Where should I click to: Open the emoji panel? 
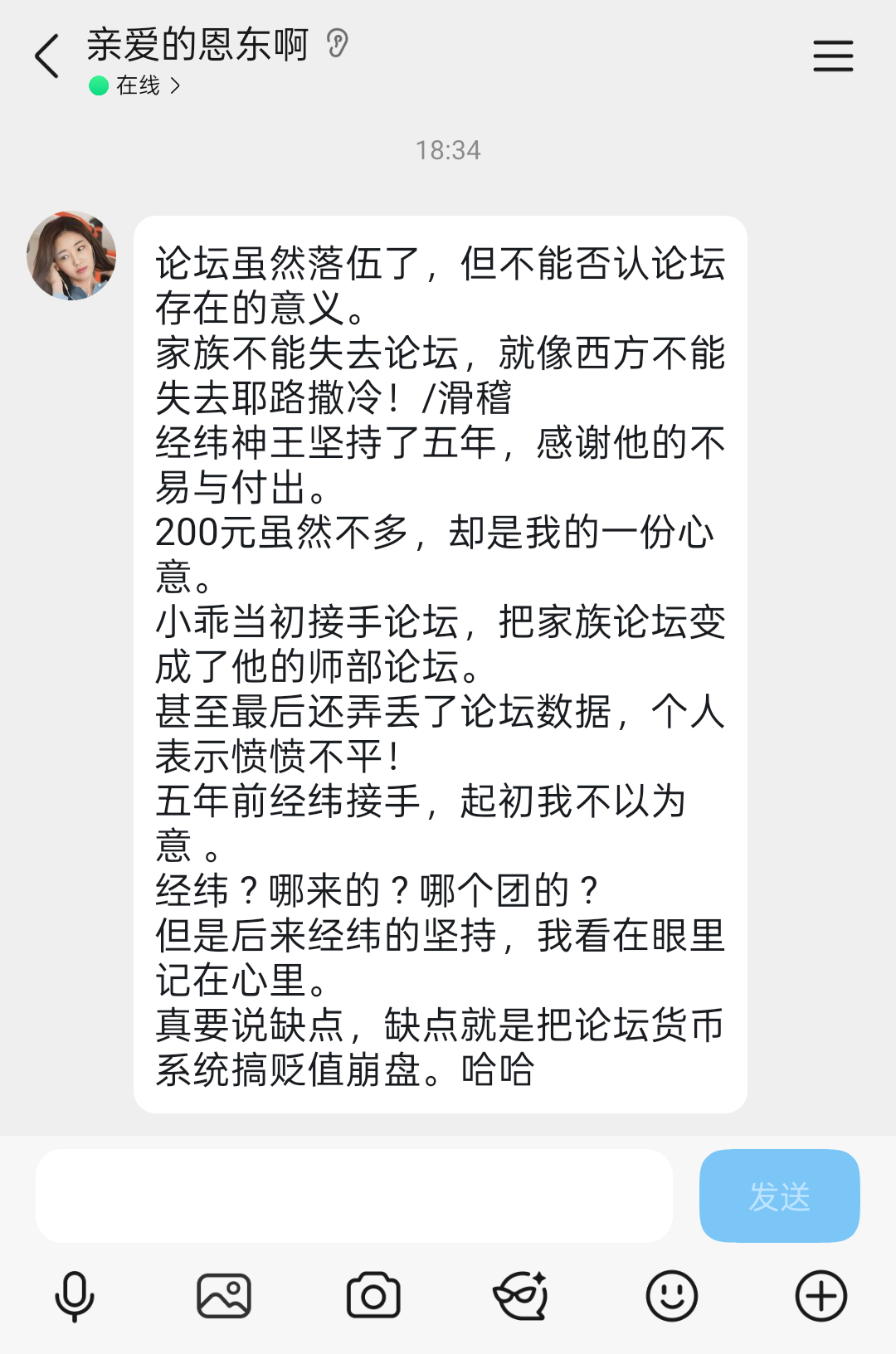(x=671, y=1296)
